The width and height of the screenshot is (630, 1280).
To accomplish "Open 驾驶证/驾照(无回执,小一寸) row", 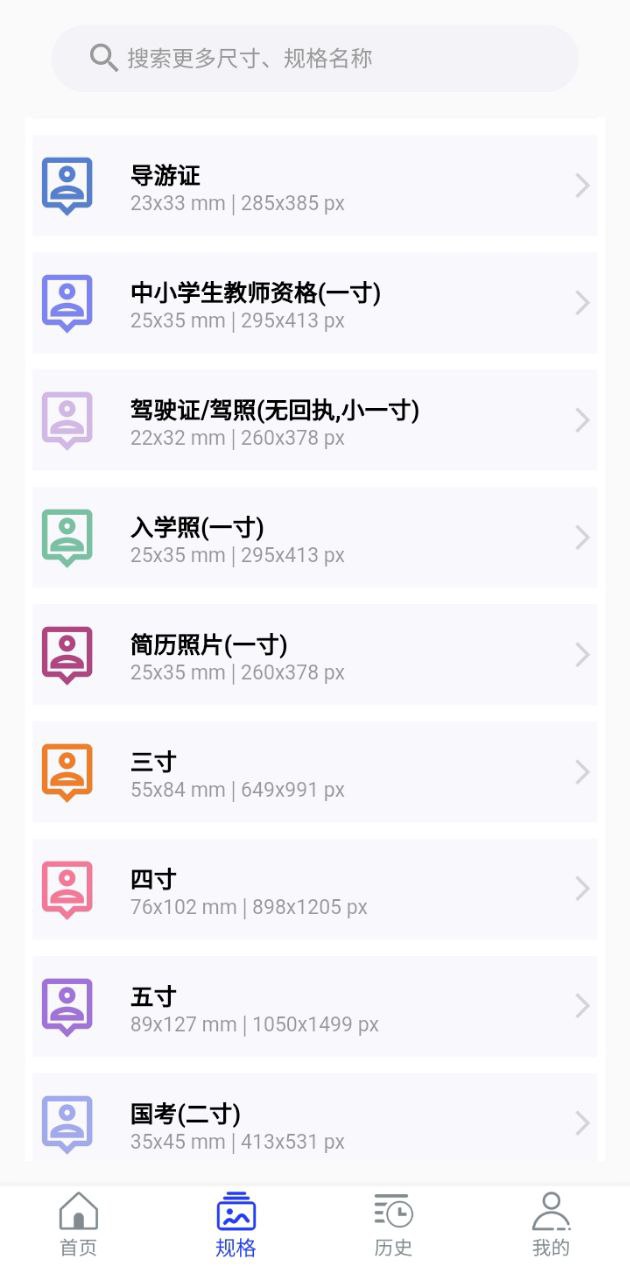I will pyautogui.click(x=315, y=420).
